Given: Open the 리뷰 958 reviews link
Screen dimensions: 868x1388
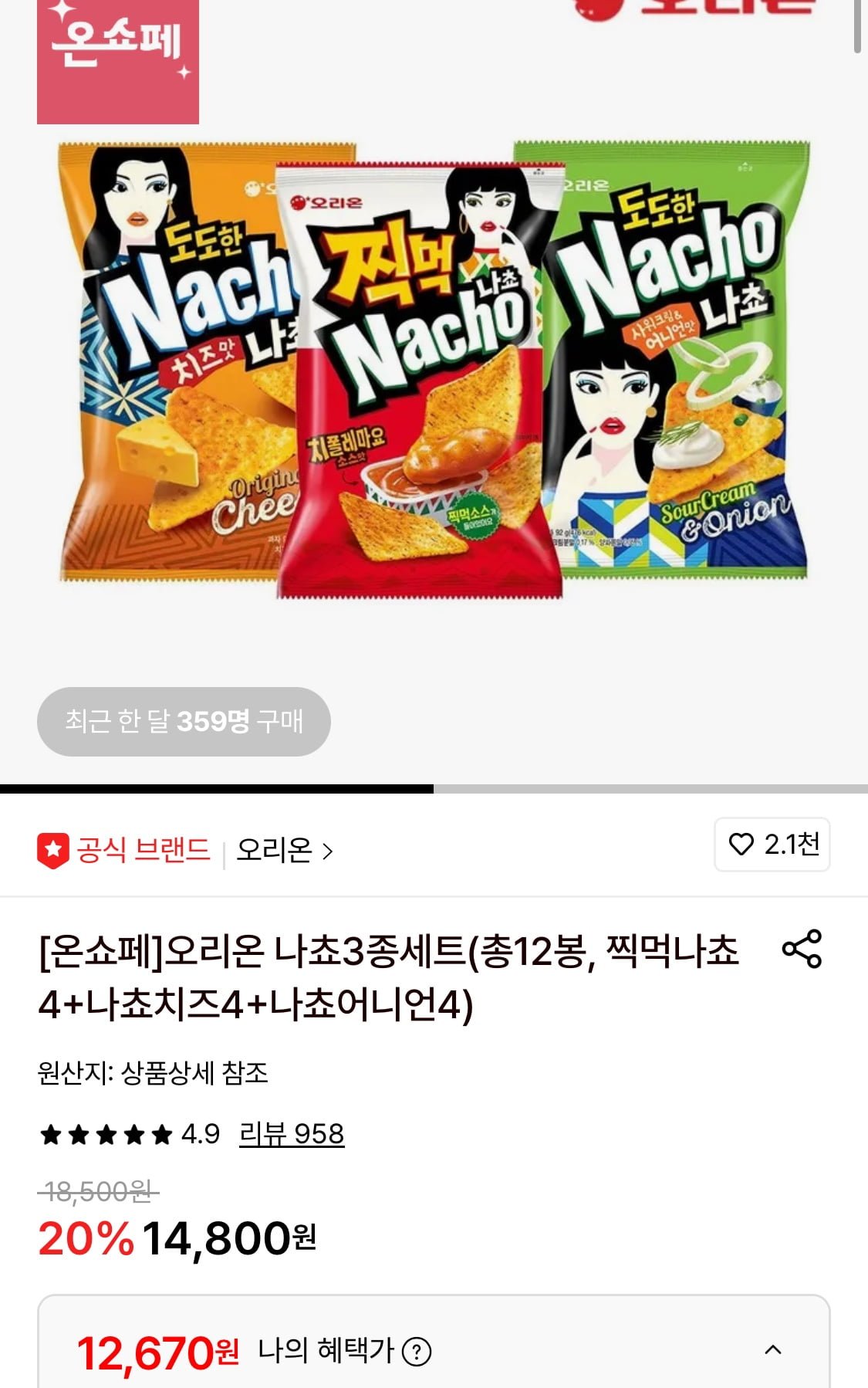Looking at the screenshot, I should (x=292, y=1134).
